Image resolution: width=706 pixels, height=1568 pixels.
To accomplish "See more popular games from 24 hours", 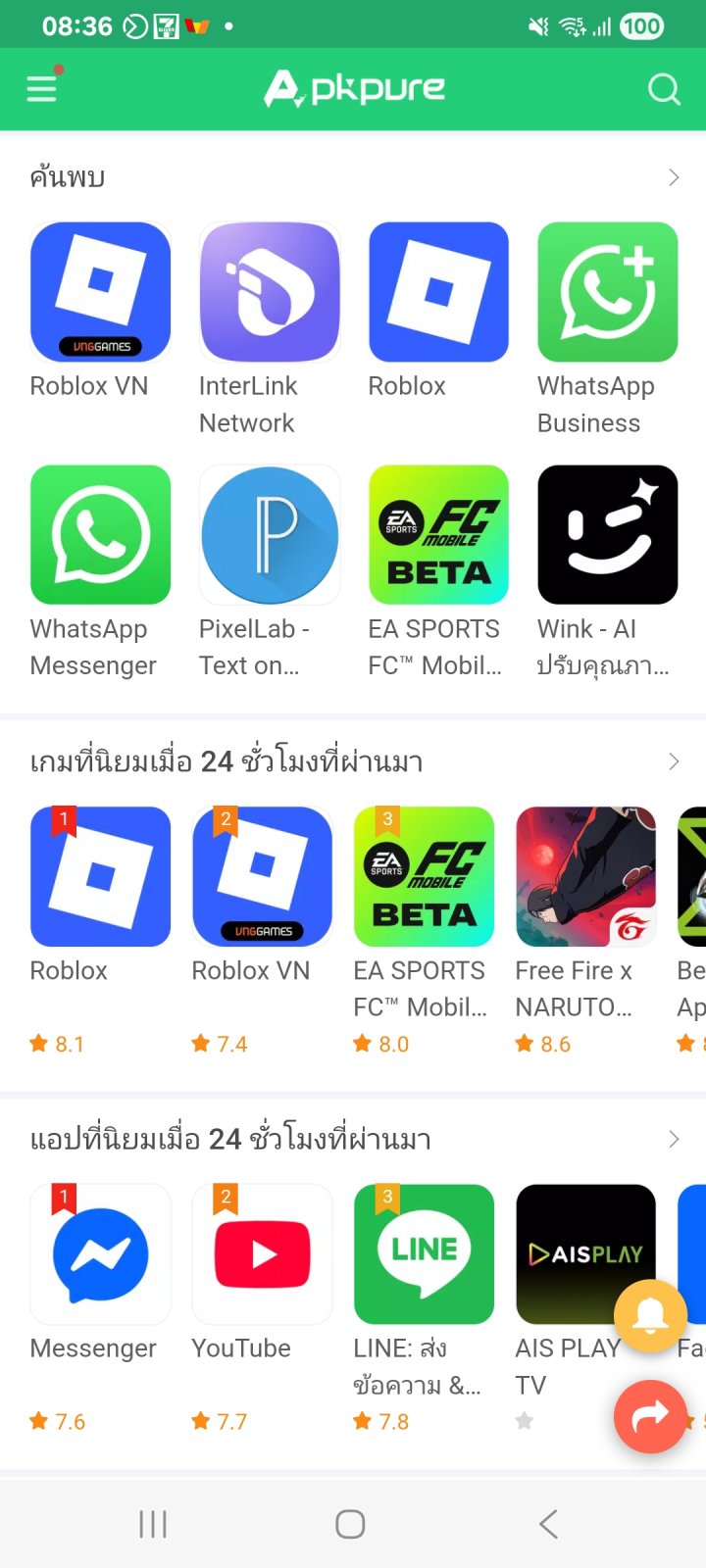I will (673, 761).
